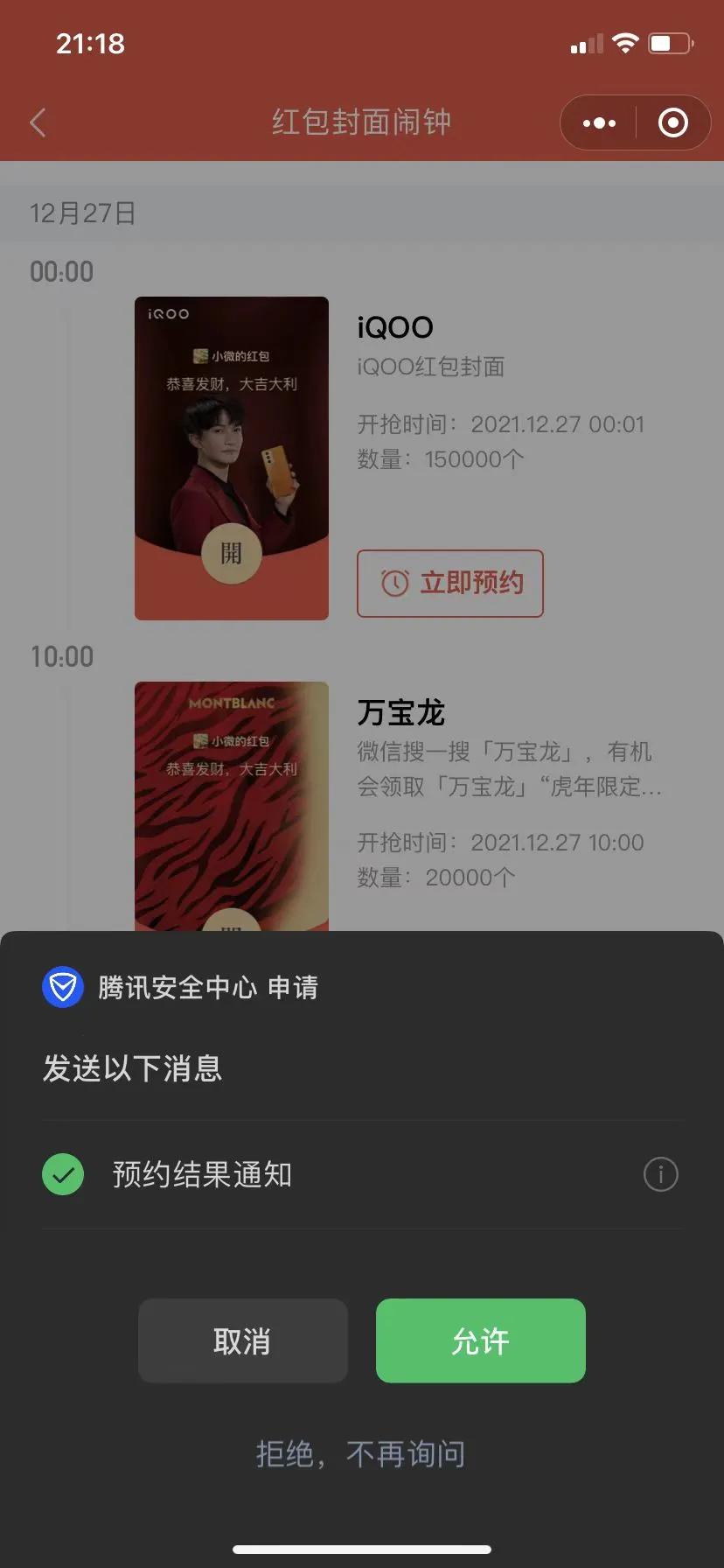This screenshot has height=1568, width=724.
Task: Select the 红包封面闹钟 page title
Action: coord(361,122)
